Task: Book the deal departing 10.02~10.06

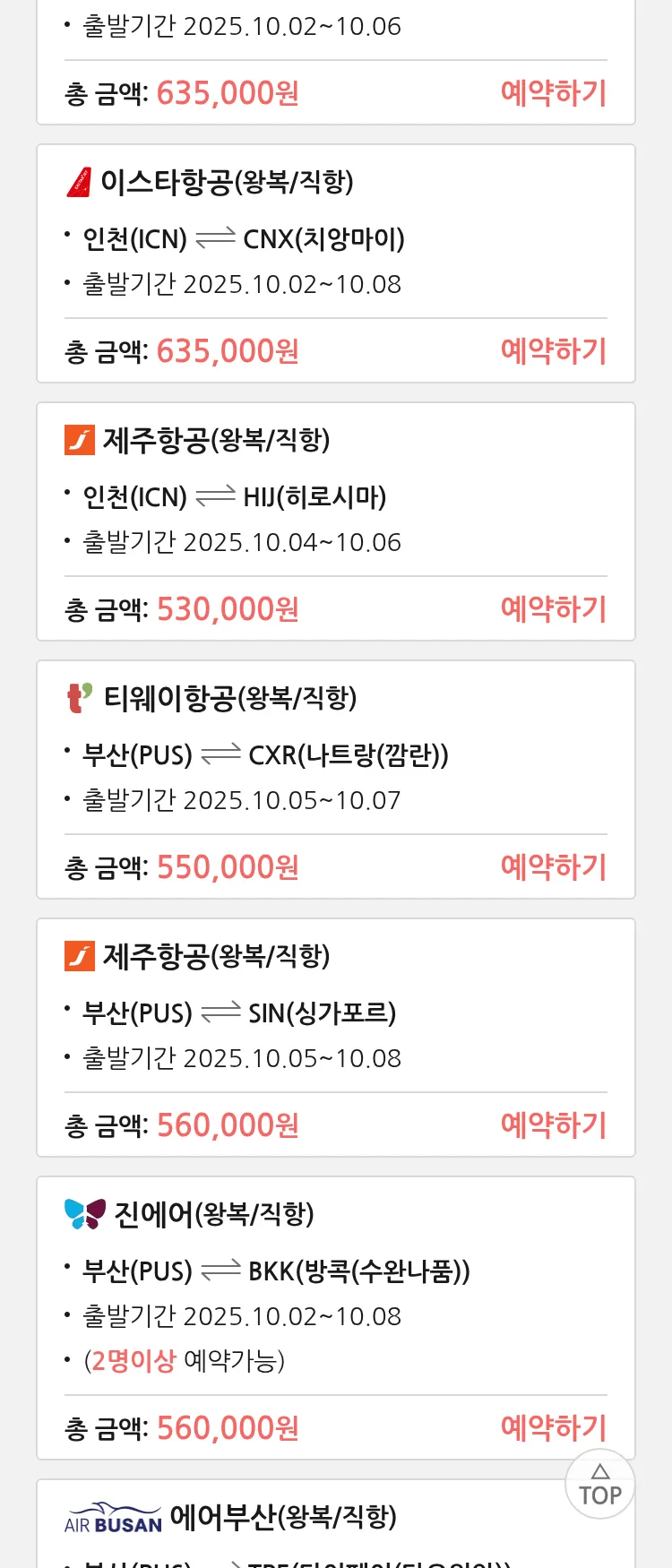Action: pyautogui.click(x=553, y=93)
